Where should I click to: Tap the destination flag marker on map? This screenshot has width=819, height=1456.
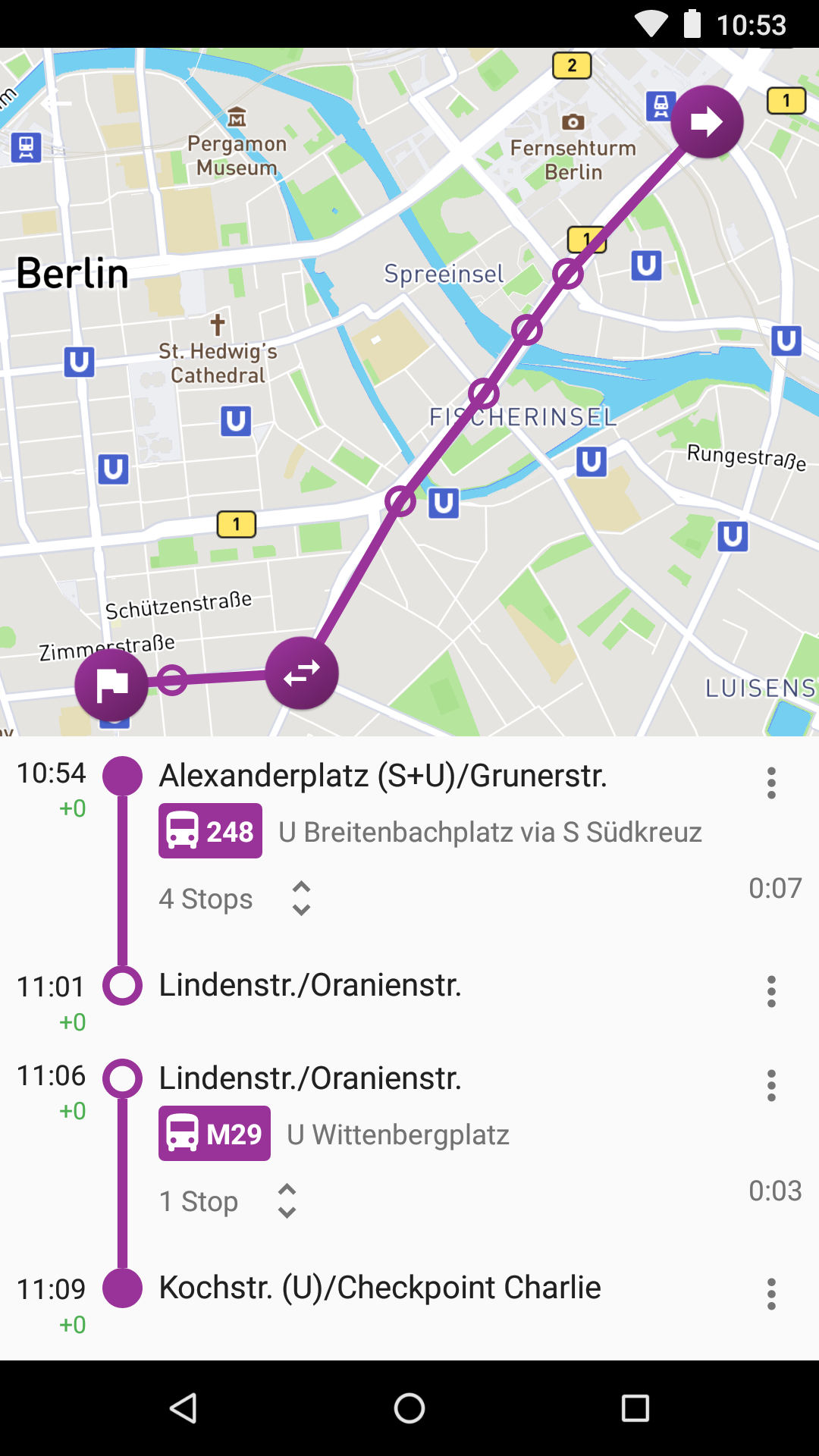pos(111,686)
